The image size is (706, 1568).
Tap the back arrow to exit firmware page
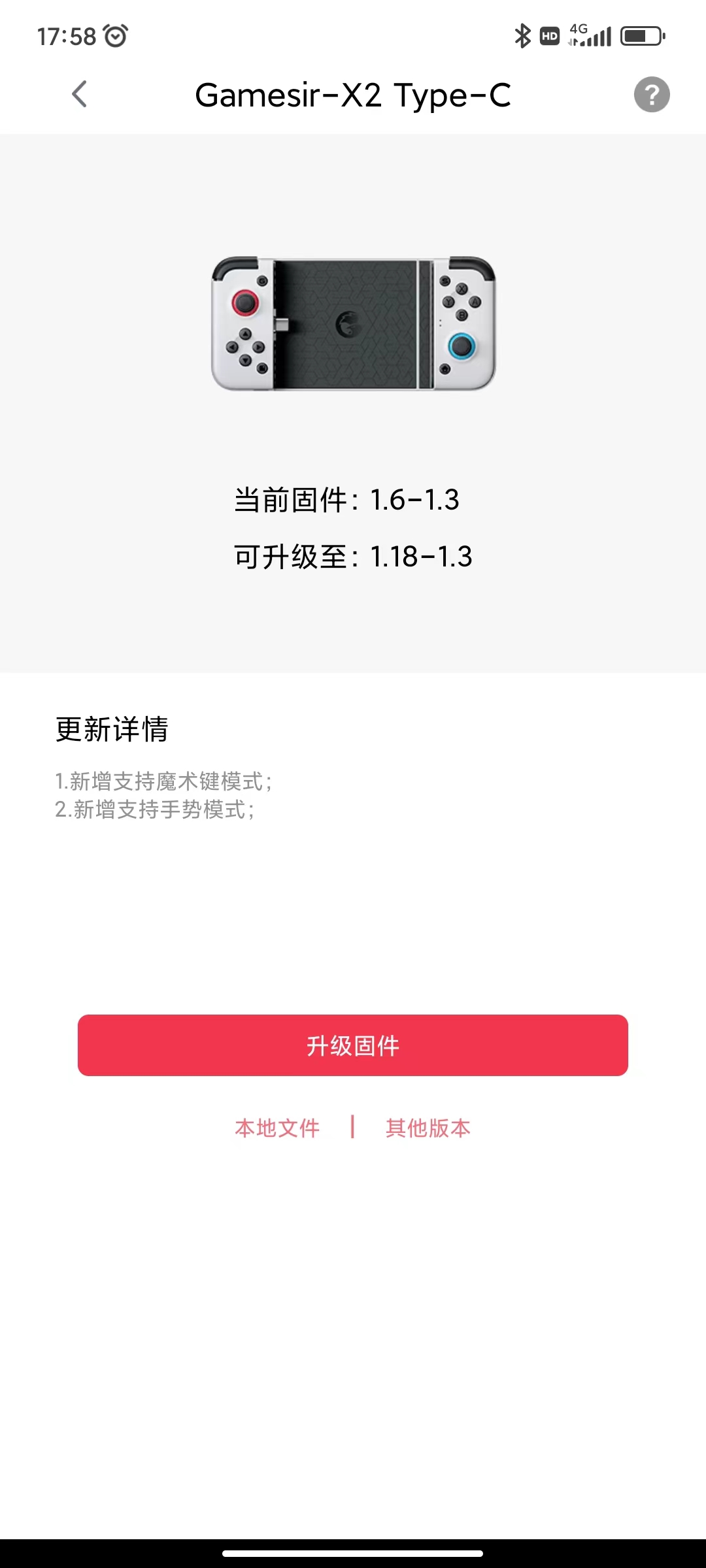click(79, 94)
